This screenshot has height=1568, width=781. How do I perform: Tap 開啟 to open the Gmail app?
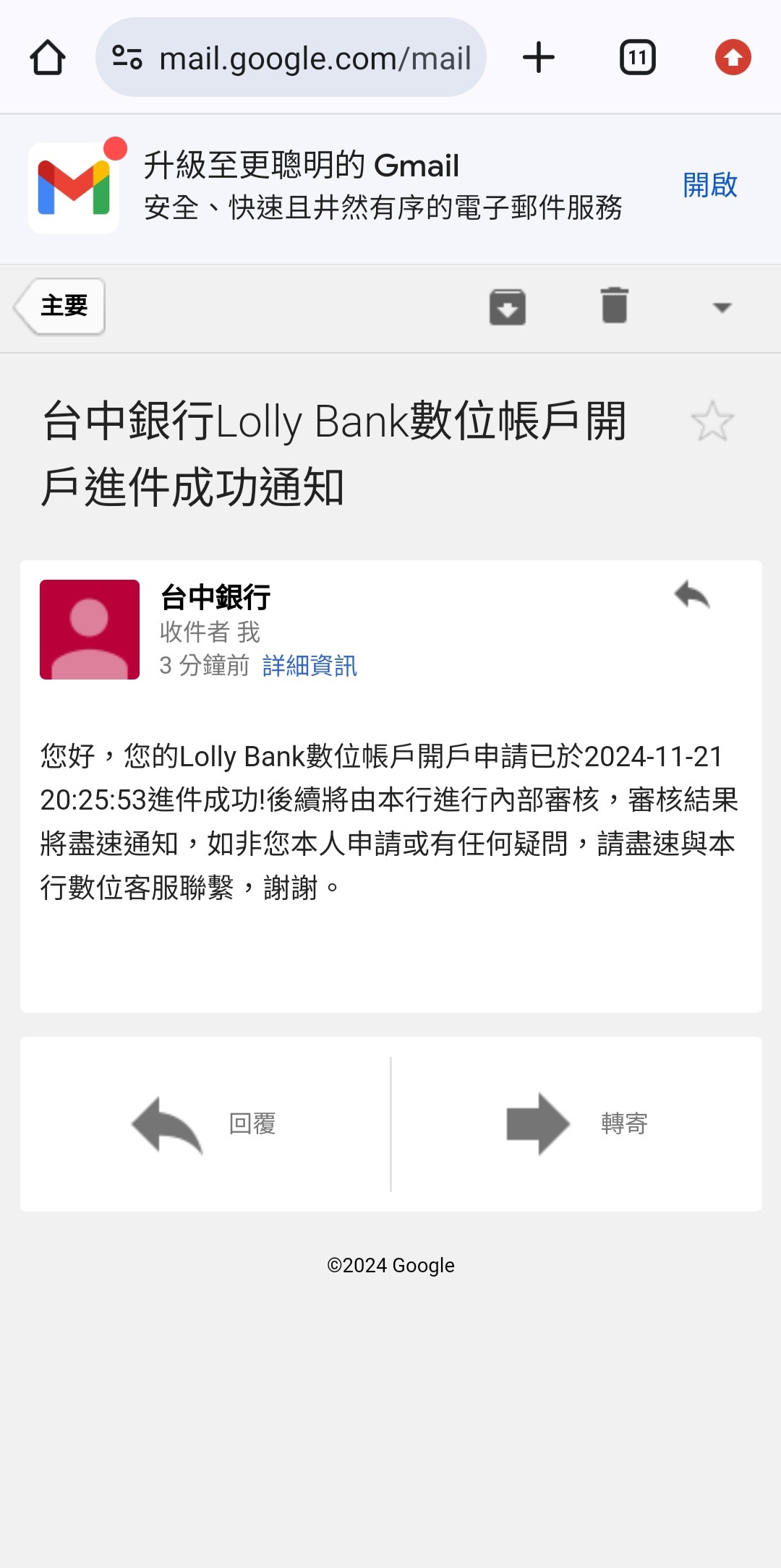[709, 185]
